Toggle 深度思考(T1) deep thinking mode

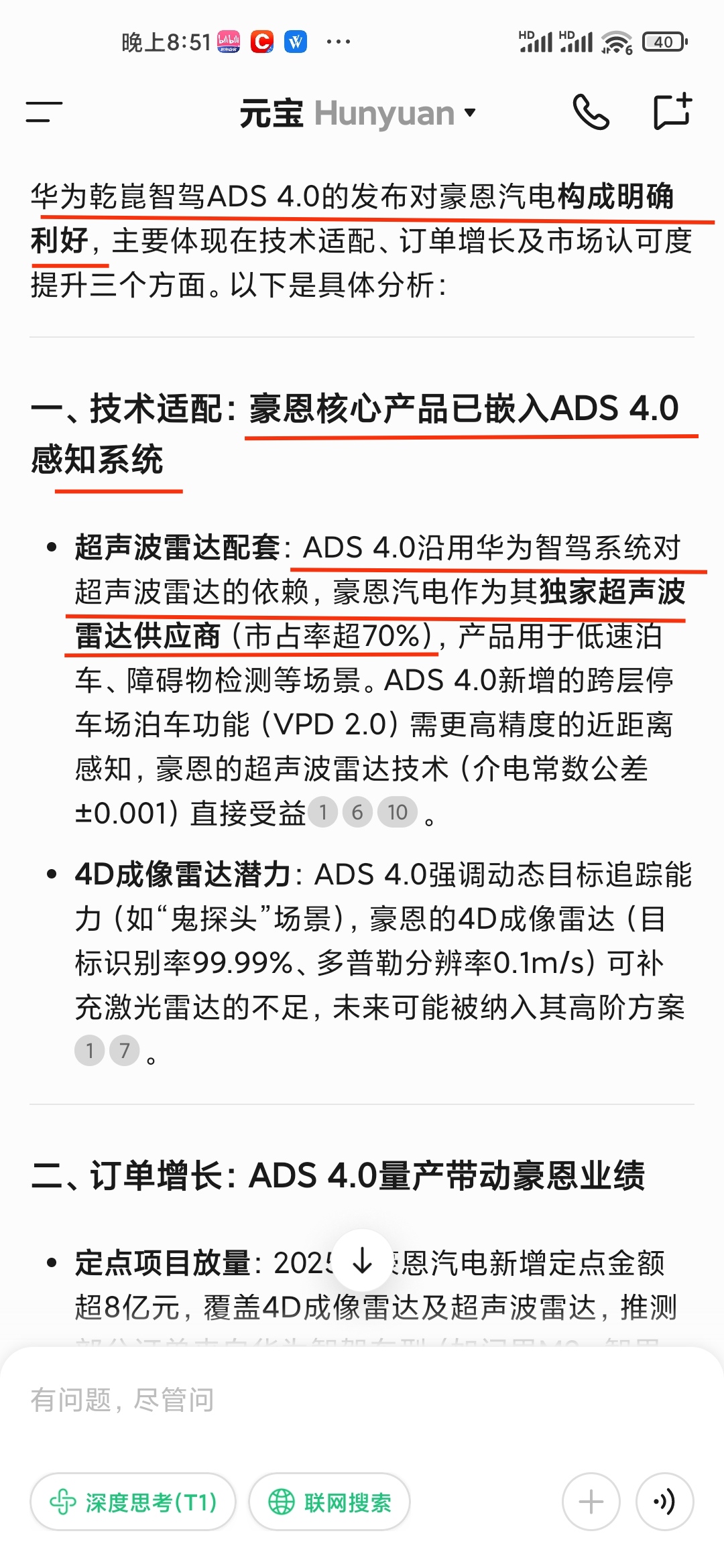coord(133,1502)
